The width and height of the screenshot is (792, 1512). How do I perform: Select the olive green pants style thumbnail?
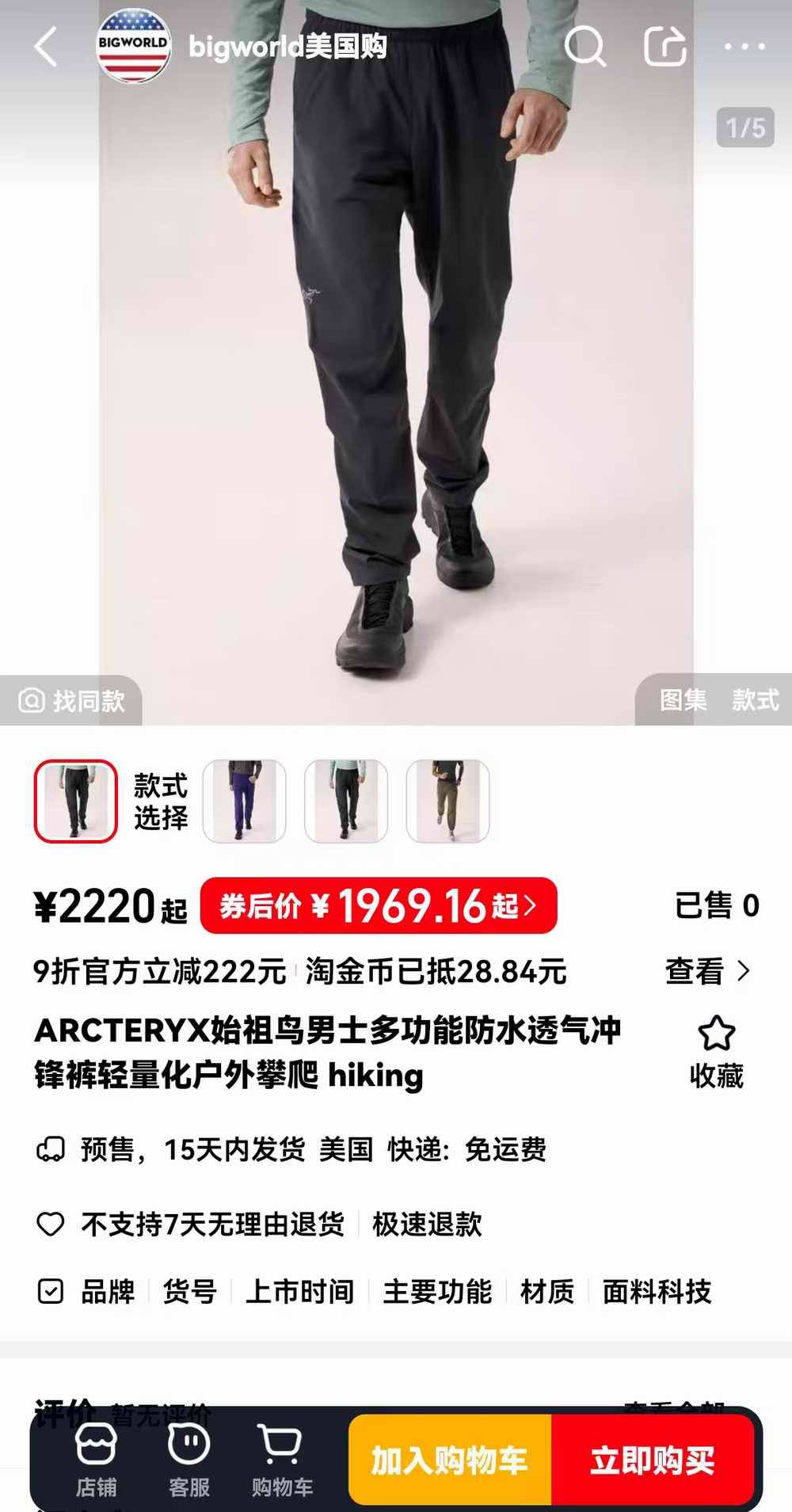pyautogui.click(x=447, y=801)
